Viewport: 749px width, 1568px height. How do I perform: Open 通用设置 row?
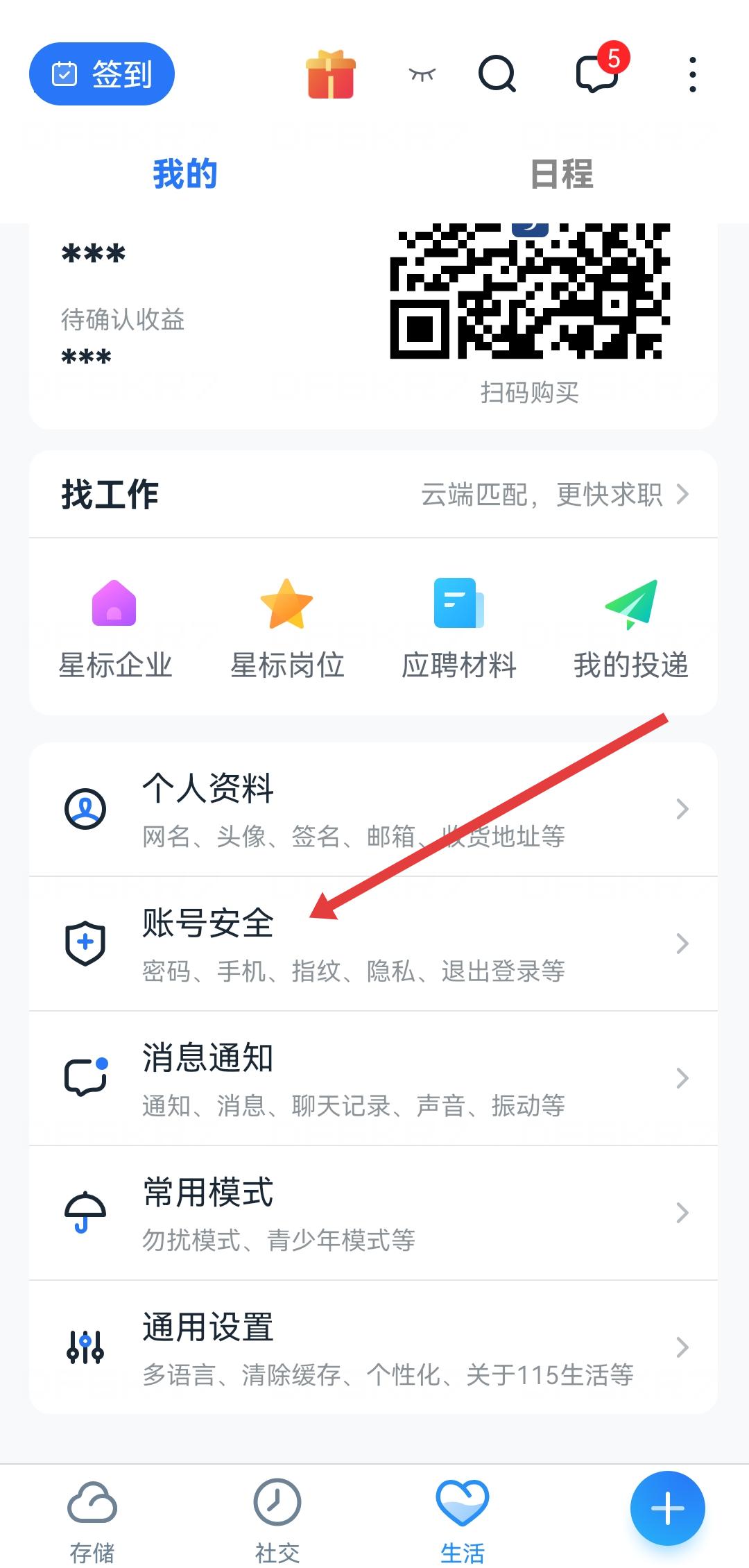(373, 1347)
